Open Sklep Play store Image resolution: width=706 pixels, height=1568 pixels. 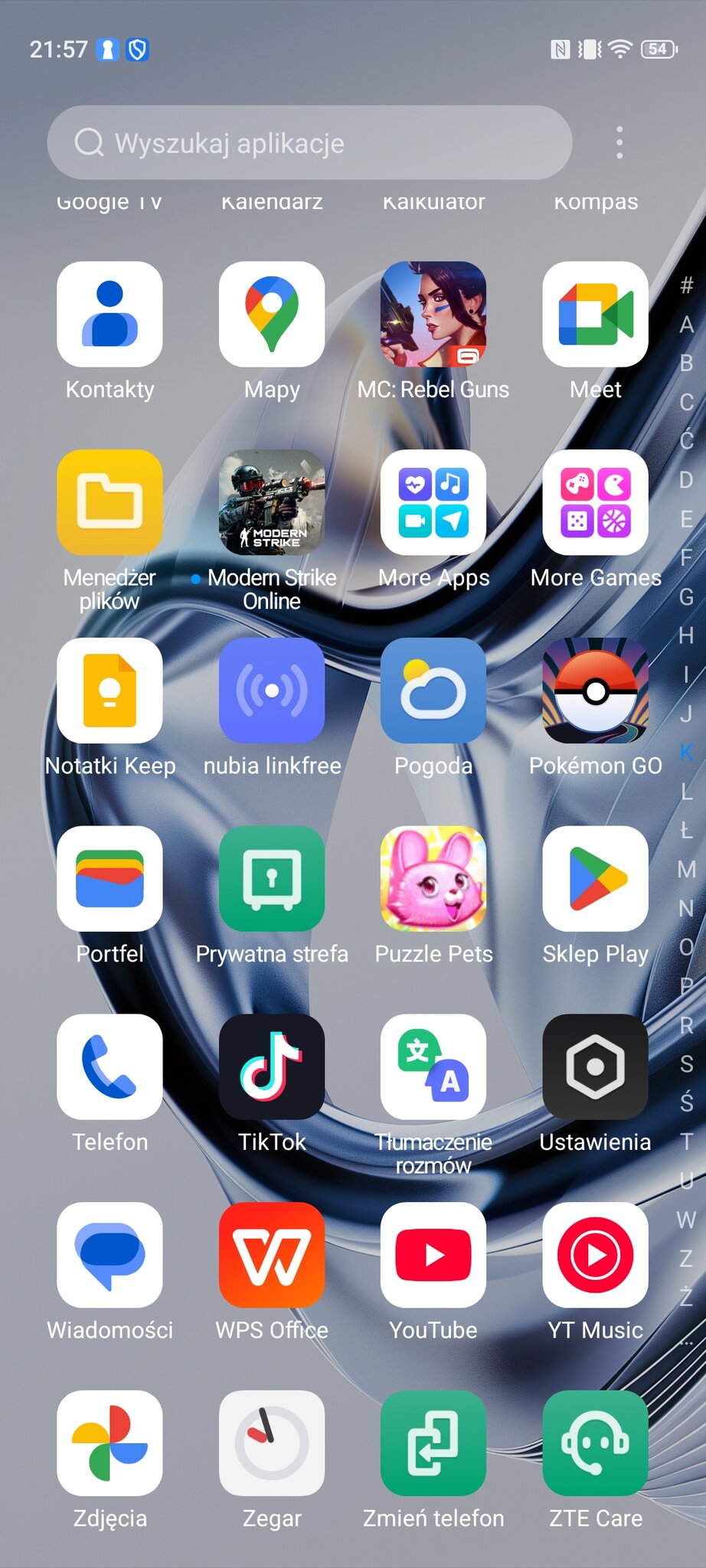point(595,879)
